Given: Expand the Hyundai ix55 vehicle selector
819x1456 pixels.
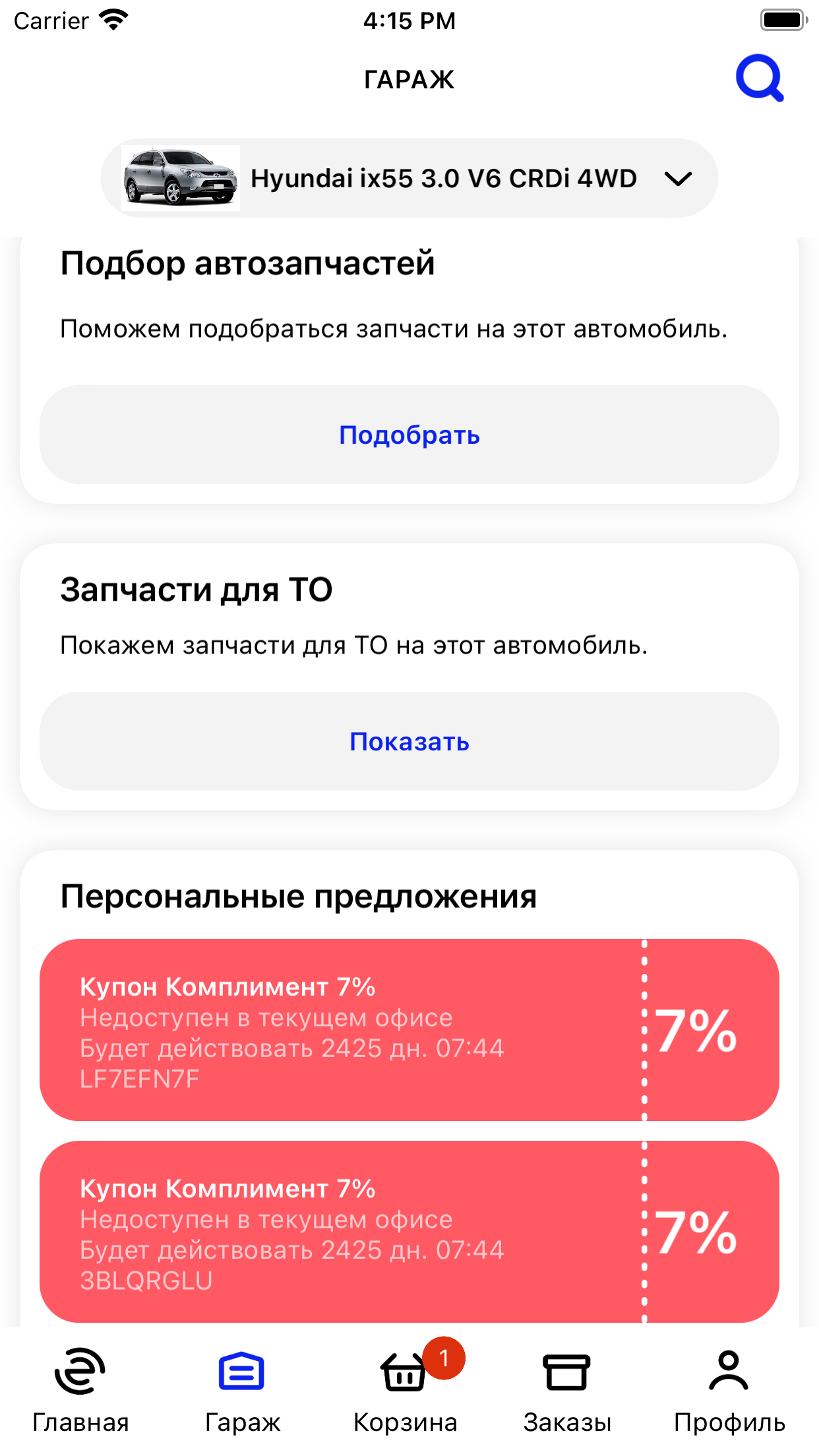Looking at the screenshot, I should (409, 178).
